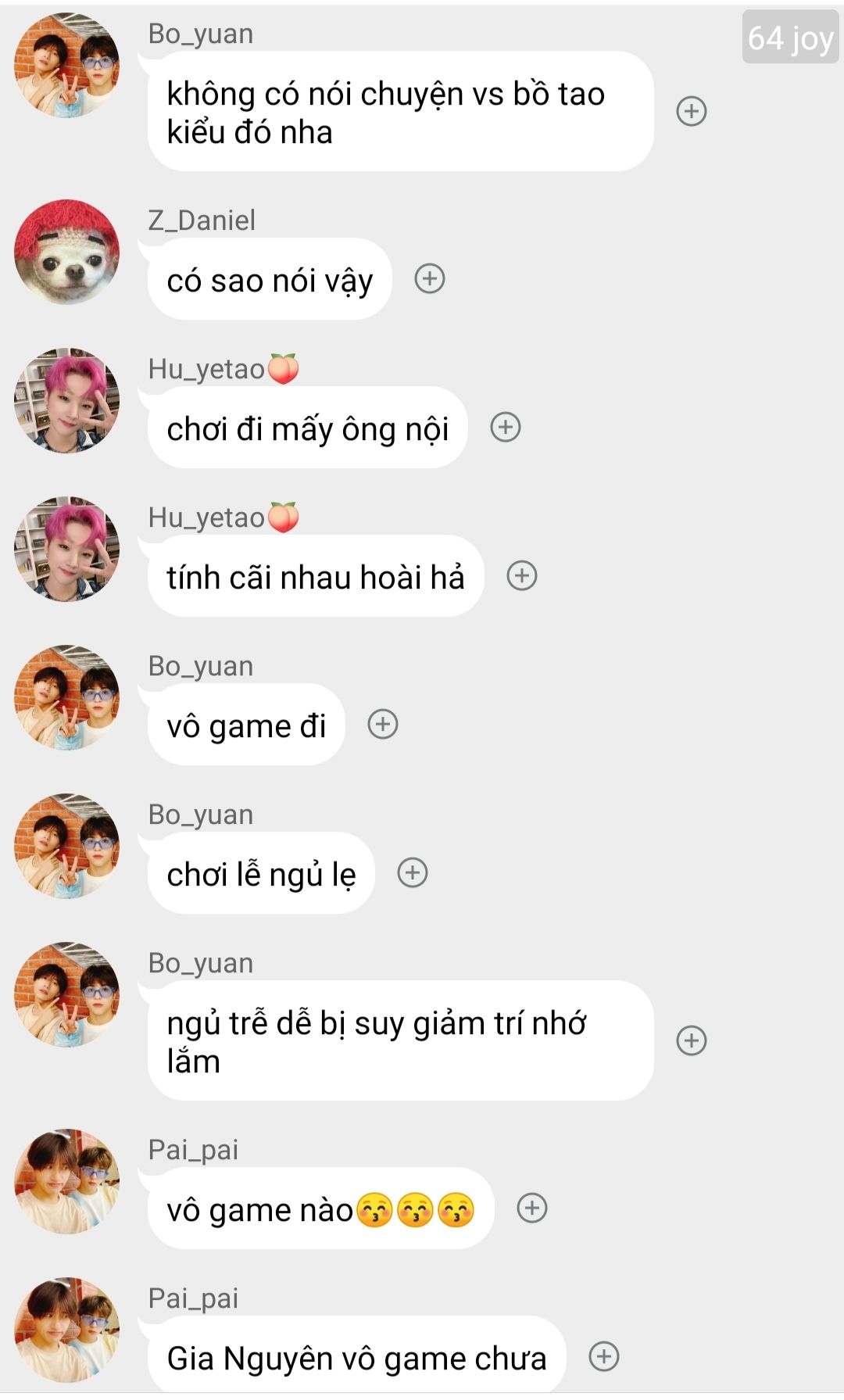Tap plus beside "ngủ trễ dễ bị suy giảm" message
This screenshot has height=1400, width=844.
[x=692, y=1040]
